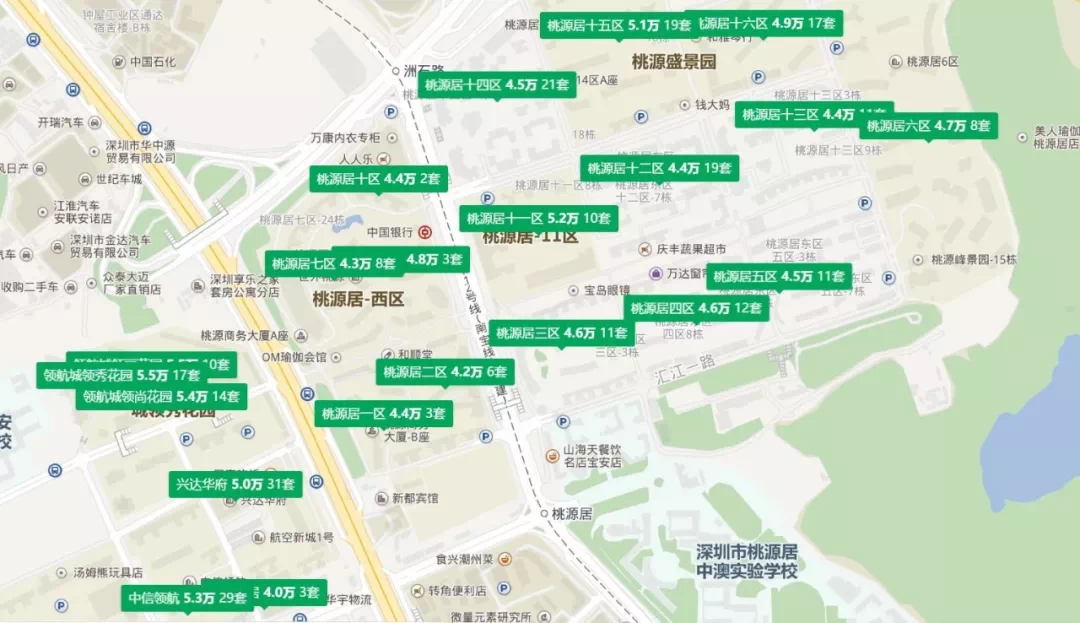The image size is (1080, 623).
Task: Open the 桃源居六区 4.7万 8套 marker
Action: point(928,126)
